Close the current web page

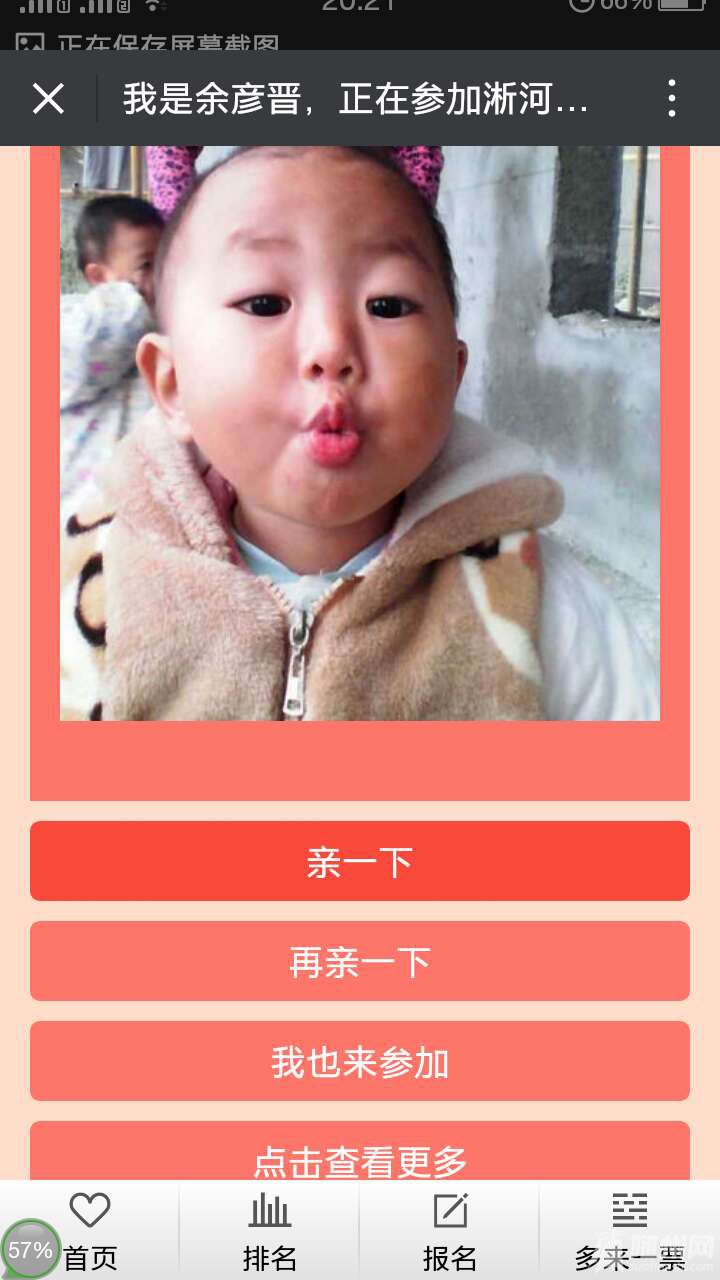point(48,99)
